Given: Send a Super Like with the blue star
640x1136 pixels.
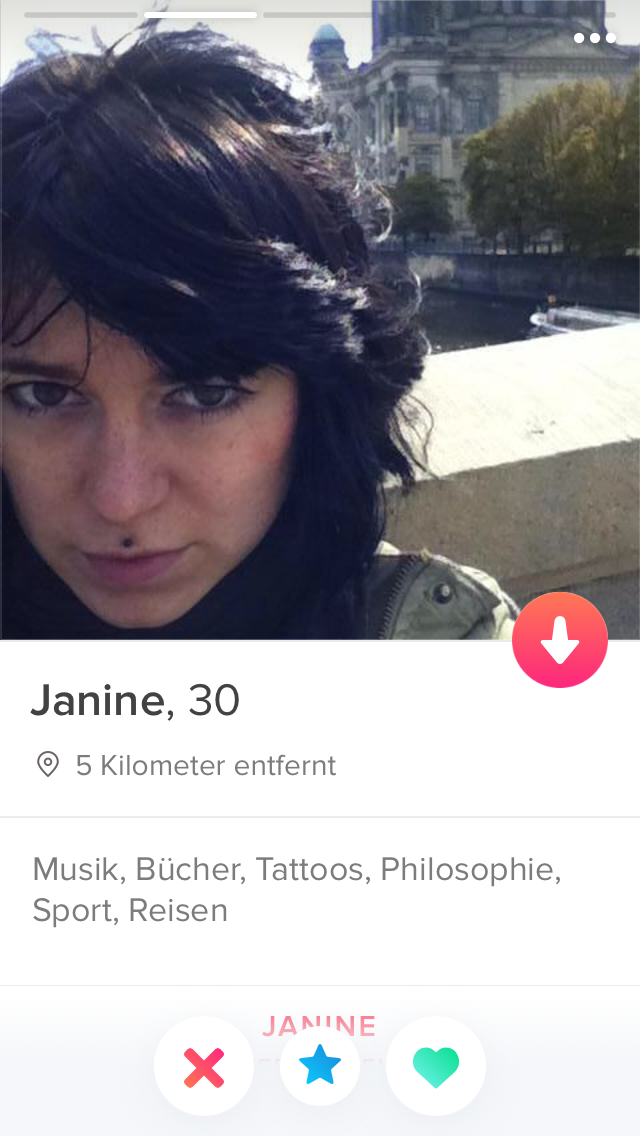Looking at the screenshot, I should tap(320, 1066).
